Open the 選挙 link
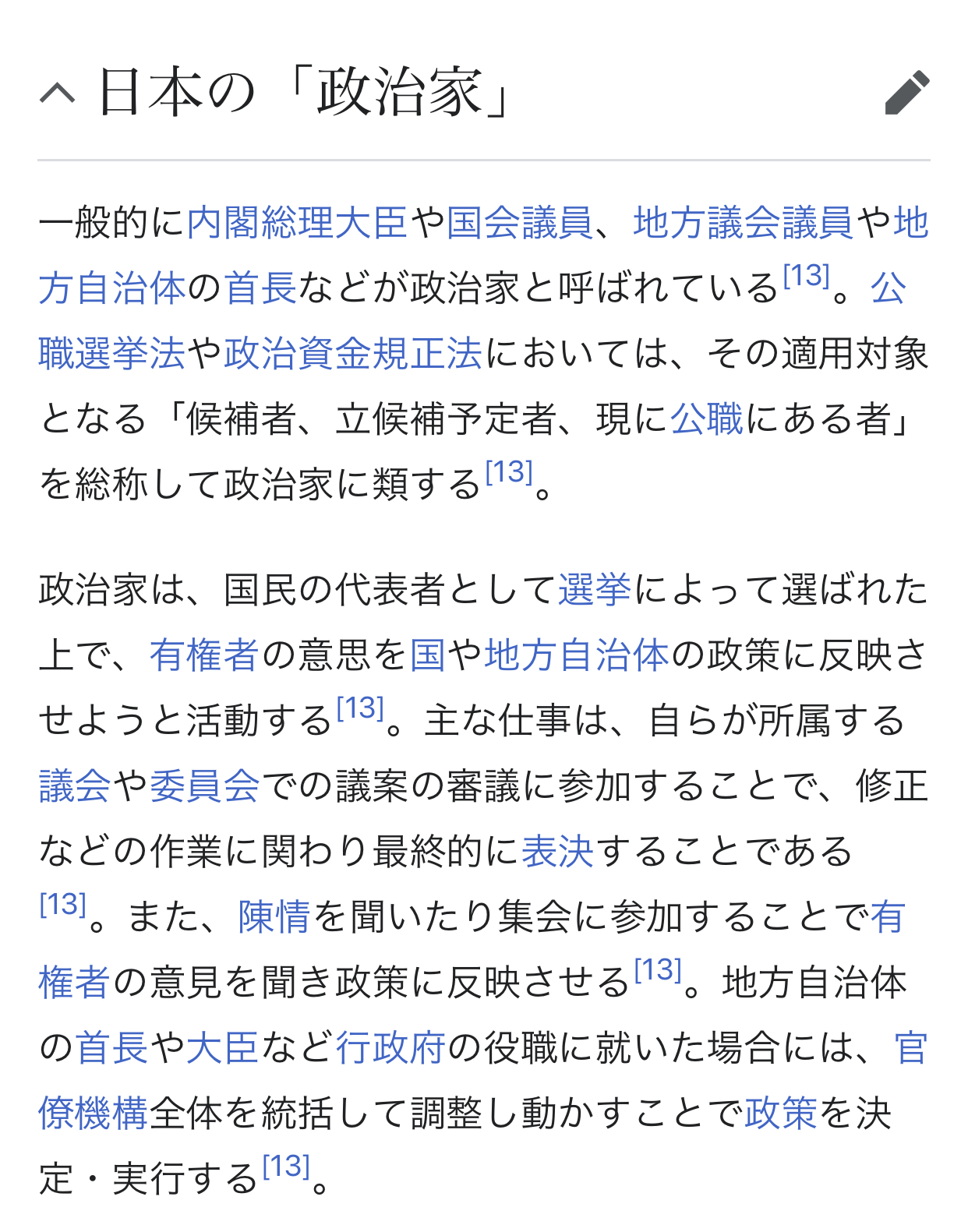968x1232 pixels. tap(595, 590)
